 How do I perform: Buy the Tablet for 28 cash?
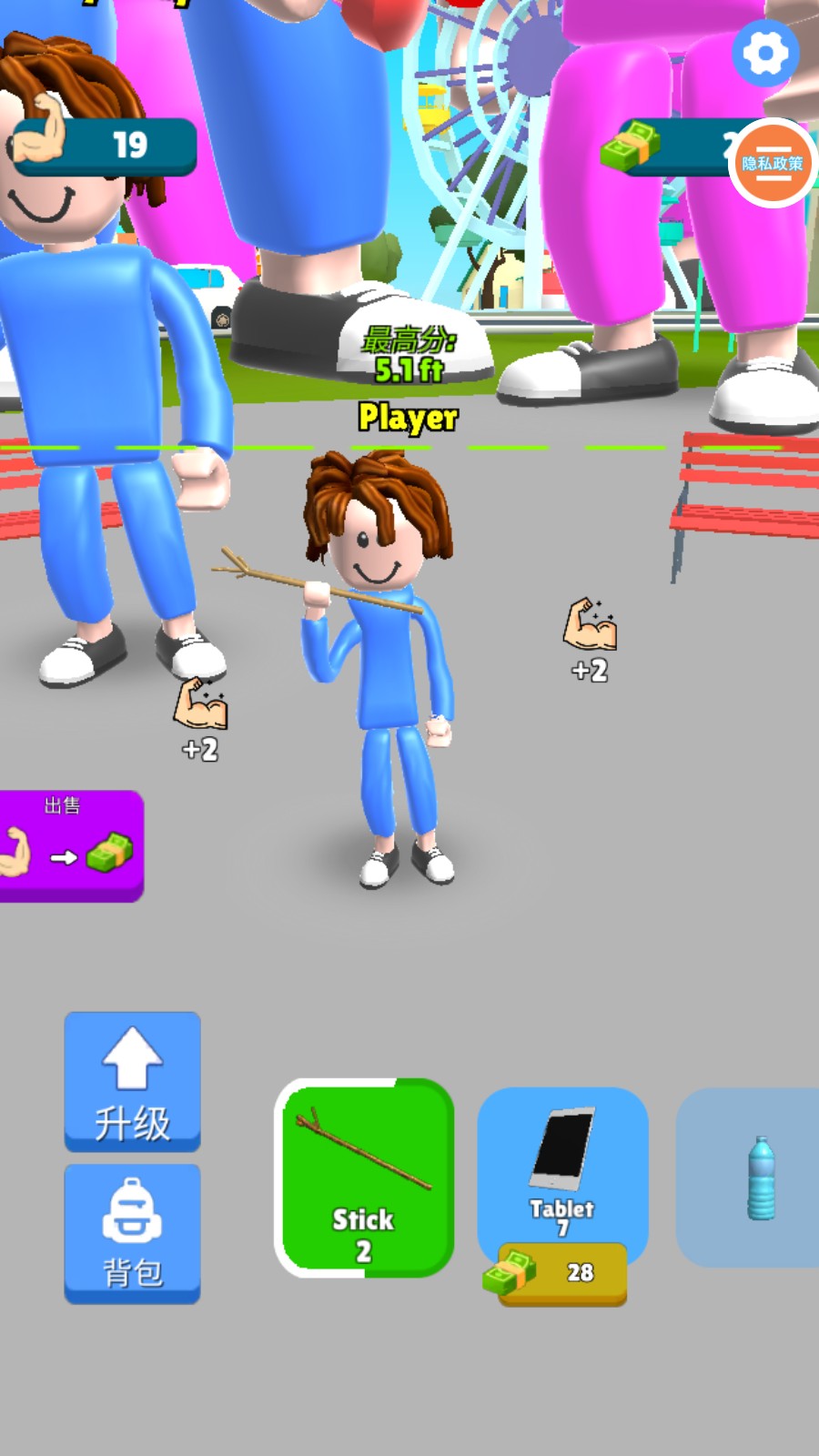click(x=562, y=1272)
